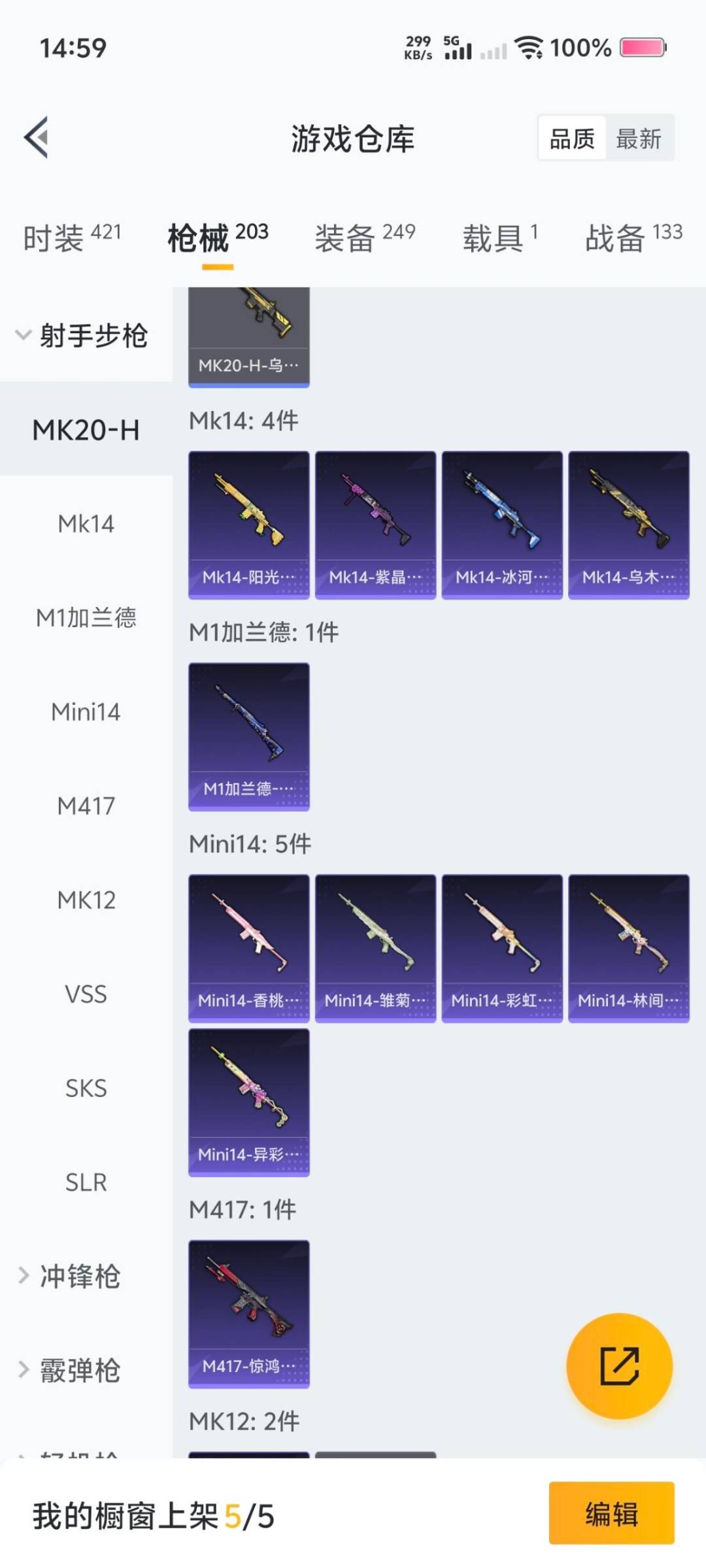Select the Mk14-紫晶 skin

pyautogui.click(x=375, y=523)
